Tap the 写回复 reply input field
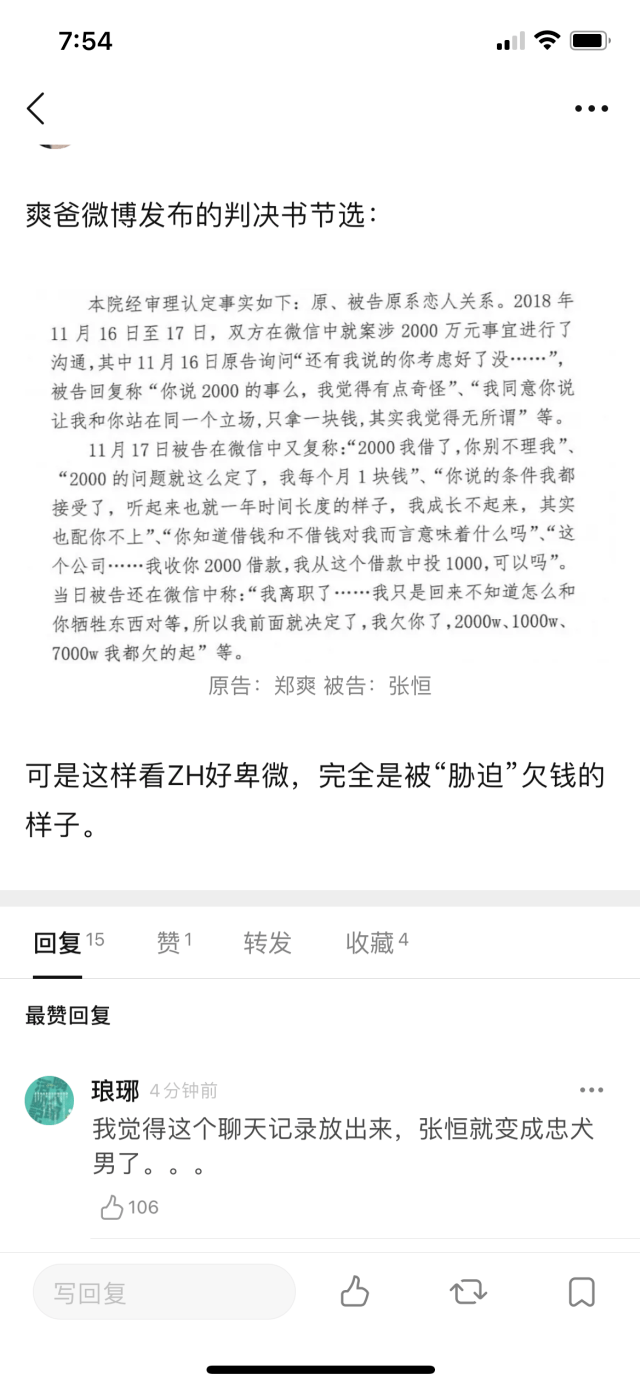 coord(164,1292)
